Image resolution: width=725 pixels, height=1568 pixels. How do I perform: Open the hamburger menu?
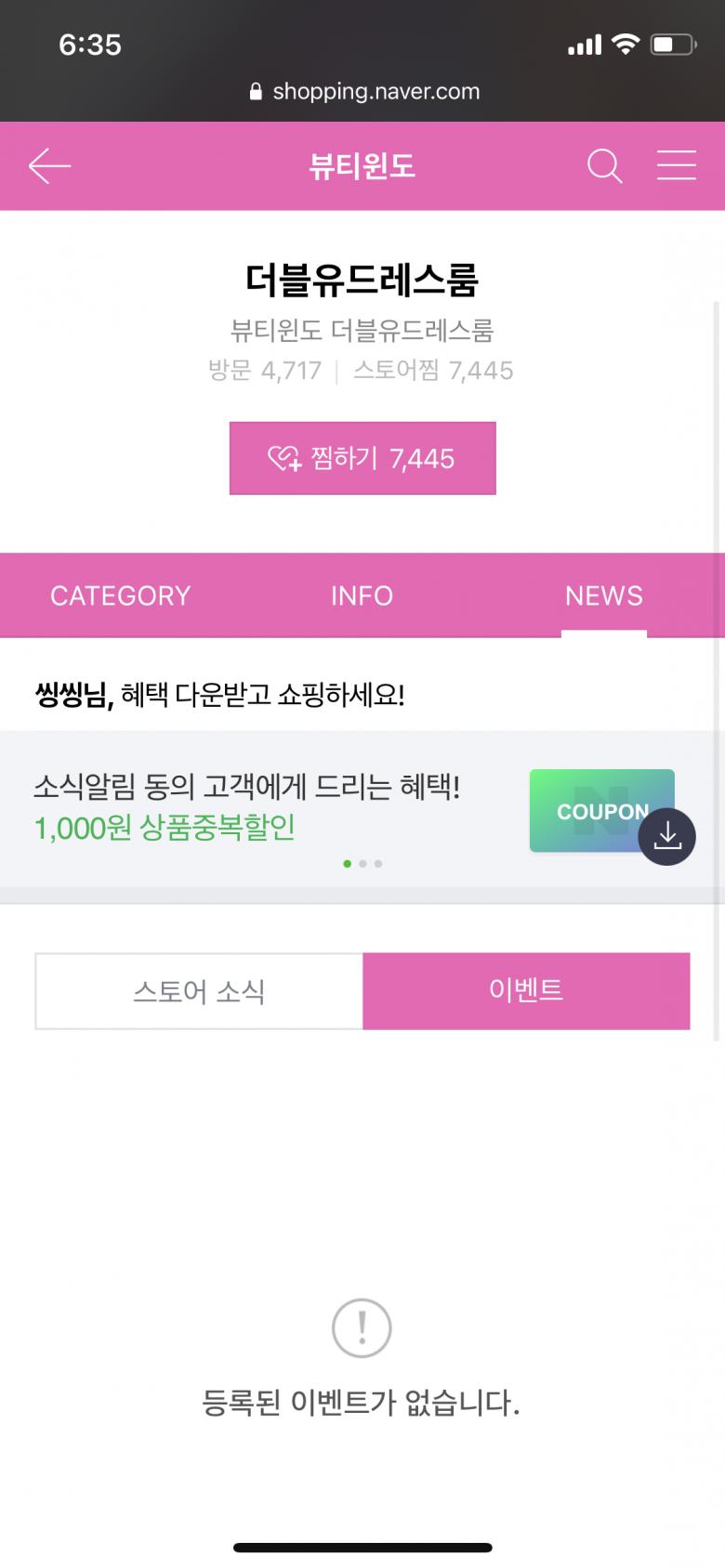pyautogui.click(x=676, y=165)
